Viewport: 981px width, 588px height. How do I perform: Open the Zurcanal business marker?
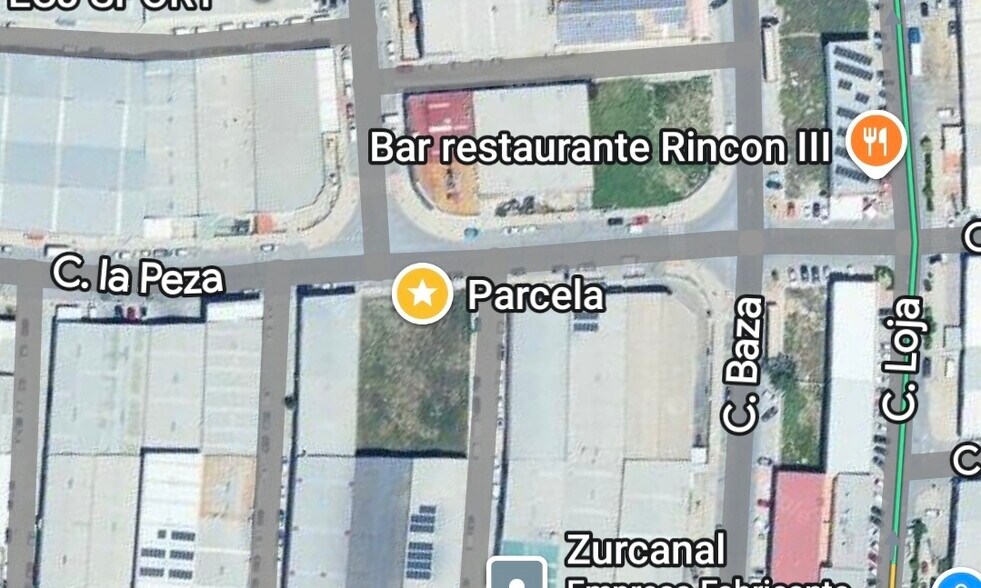click(517, 575)
